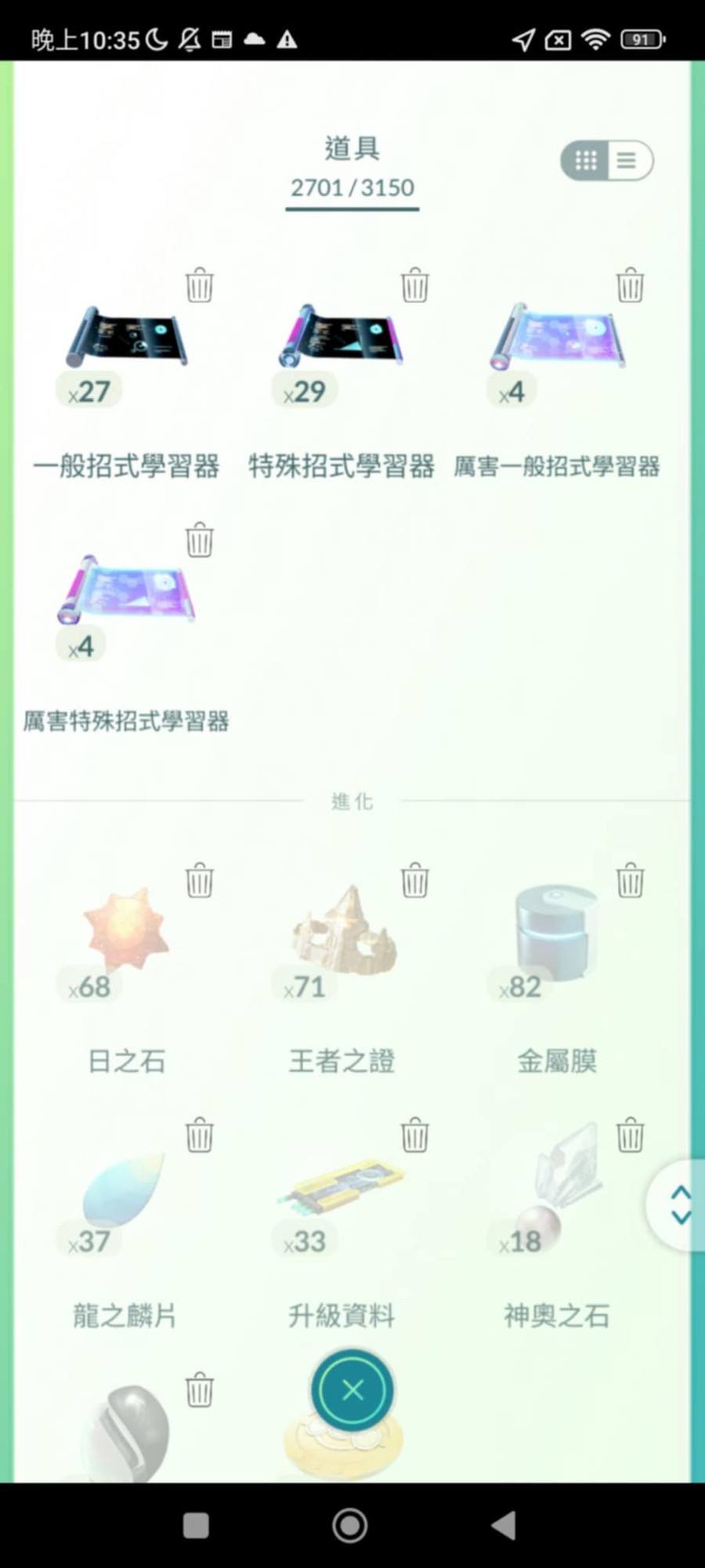Image resolution: width=705 pixels, height=1568 pixels.
Task: Discard 日之石 via its trash icon
Action: tap(200, 881)
